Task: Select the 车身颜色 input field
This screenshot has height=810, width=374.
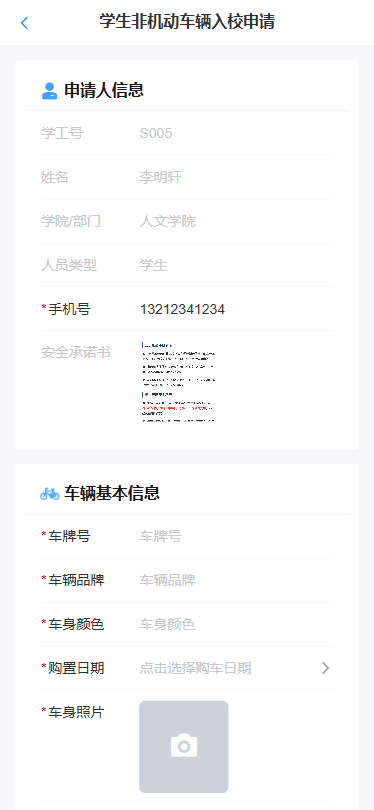Action: coord(235,625)
